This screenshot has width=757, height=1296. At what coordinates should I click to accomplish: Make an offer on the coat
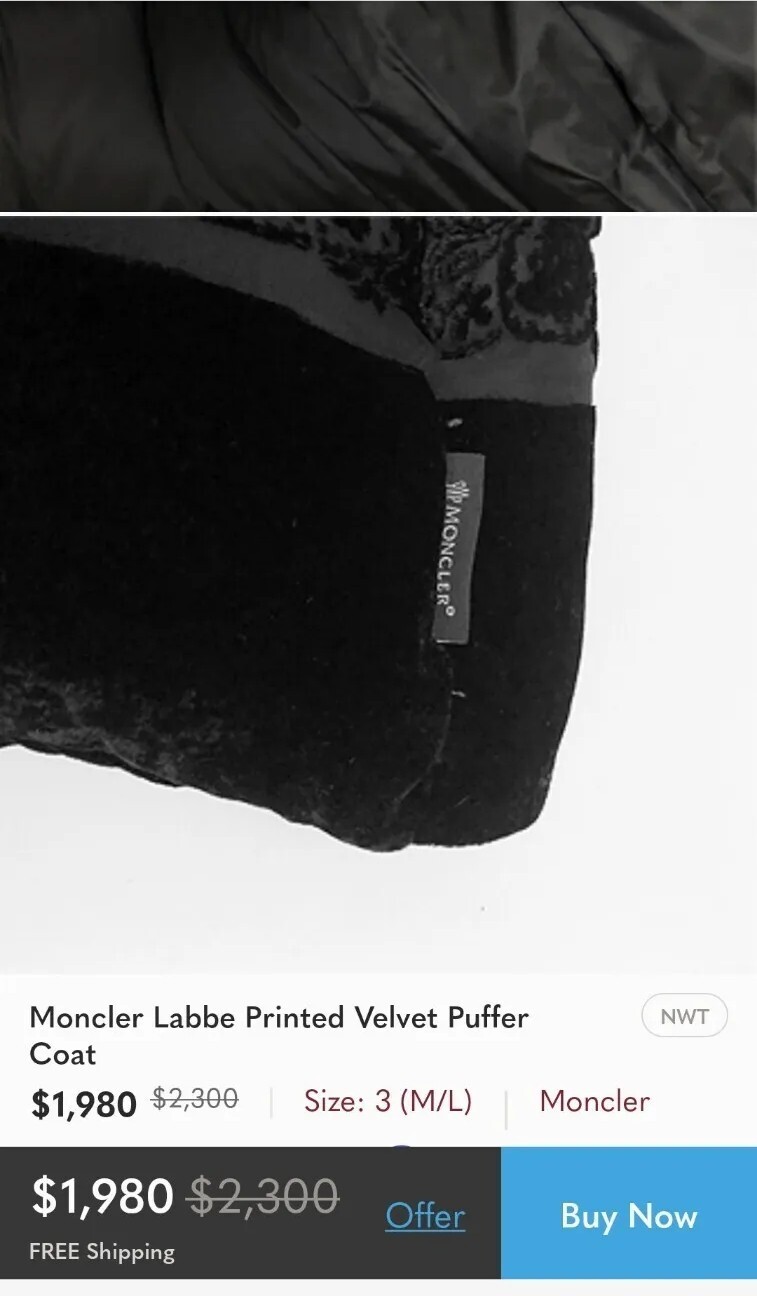click(425, 1216)
